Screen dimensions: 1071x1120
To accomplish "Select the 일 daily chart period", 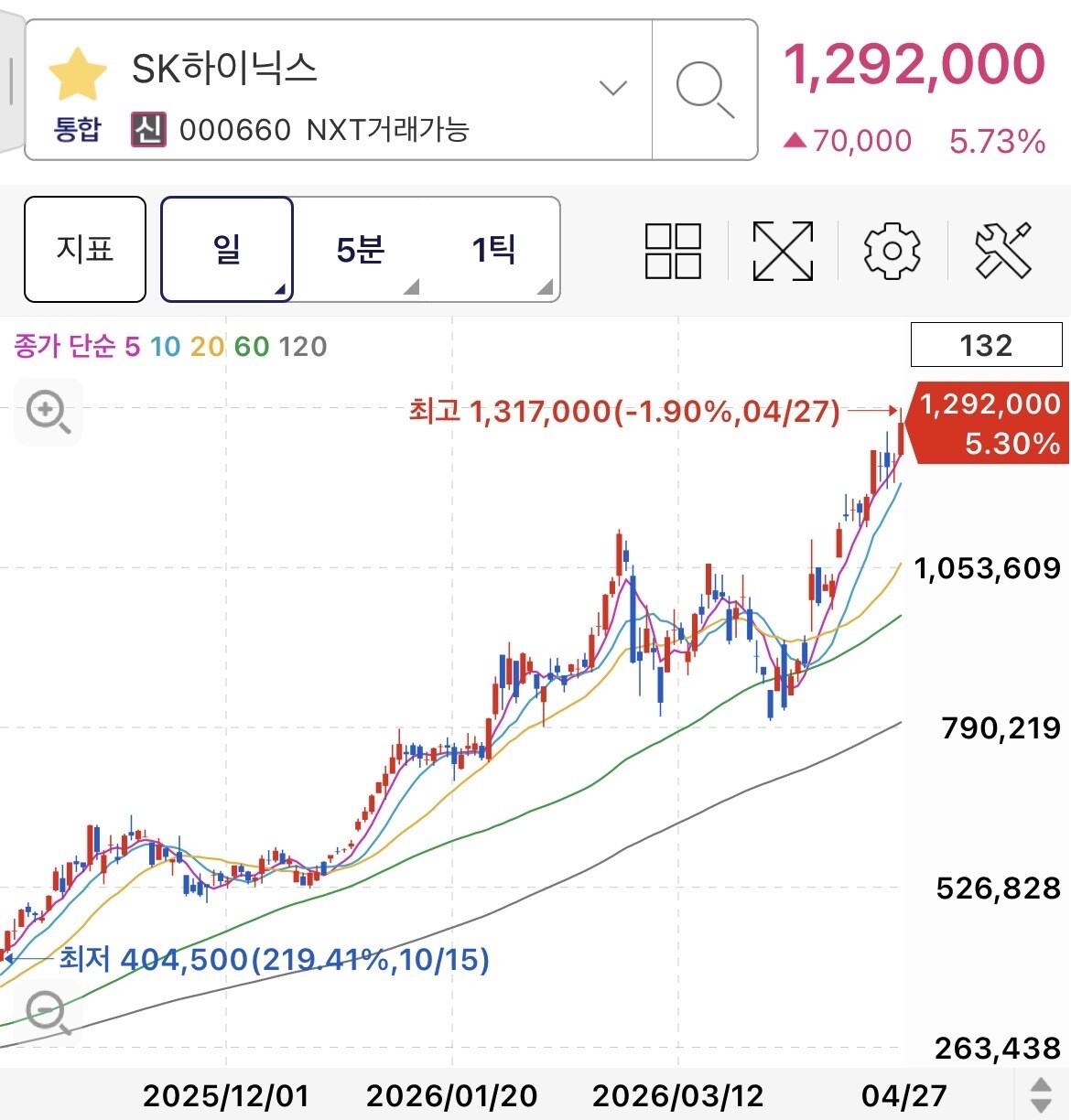I will pyautogui.click(x=227, y=249).
